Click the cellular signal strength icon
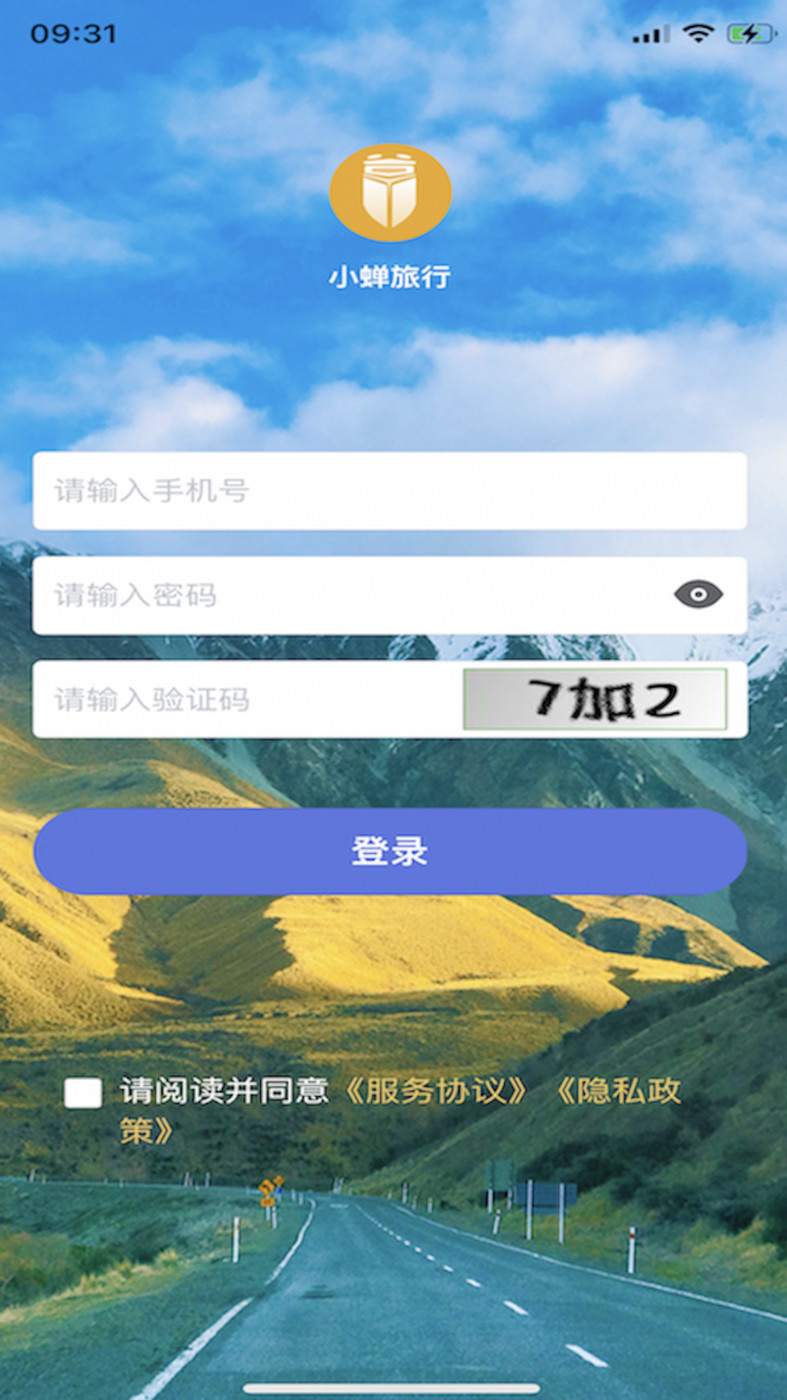This screenshot has height=1400, width=787. (650, 32)
